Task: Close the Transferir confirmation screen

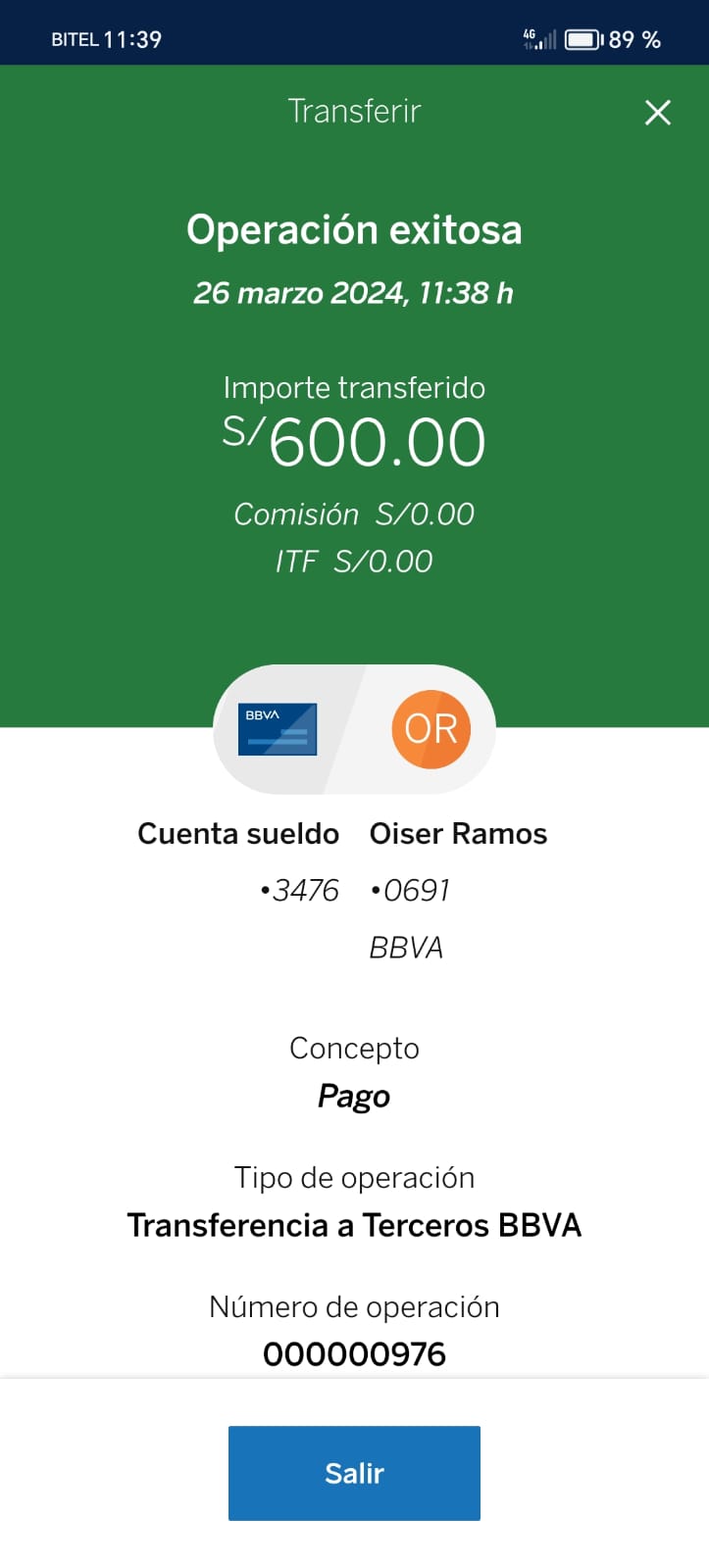Action: pyautogui.click(x=658, y=113)
